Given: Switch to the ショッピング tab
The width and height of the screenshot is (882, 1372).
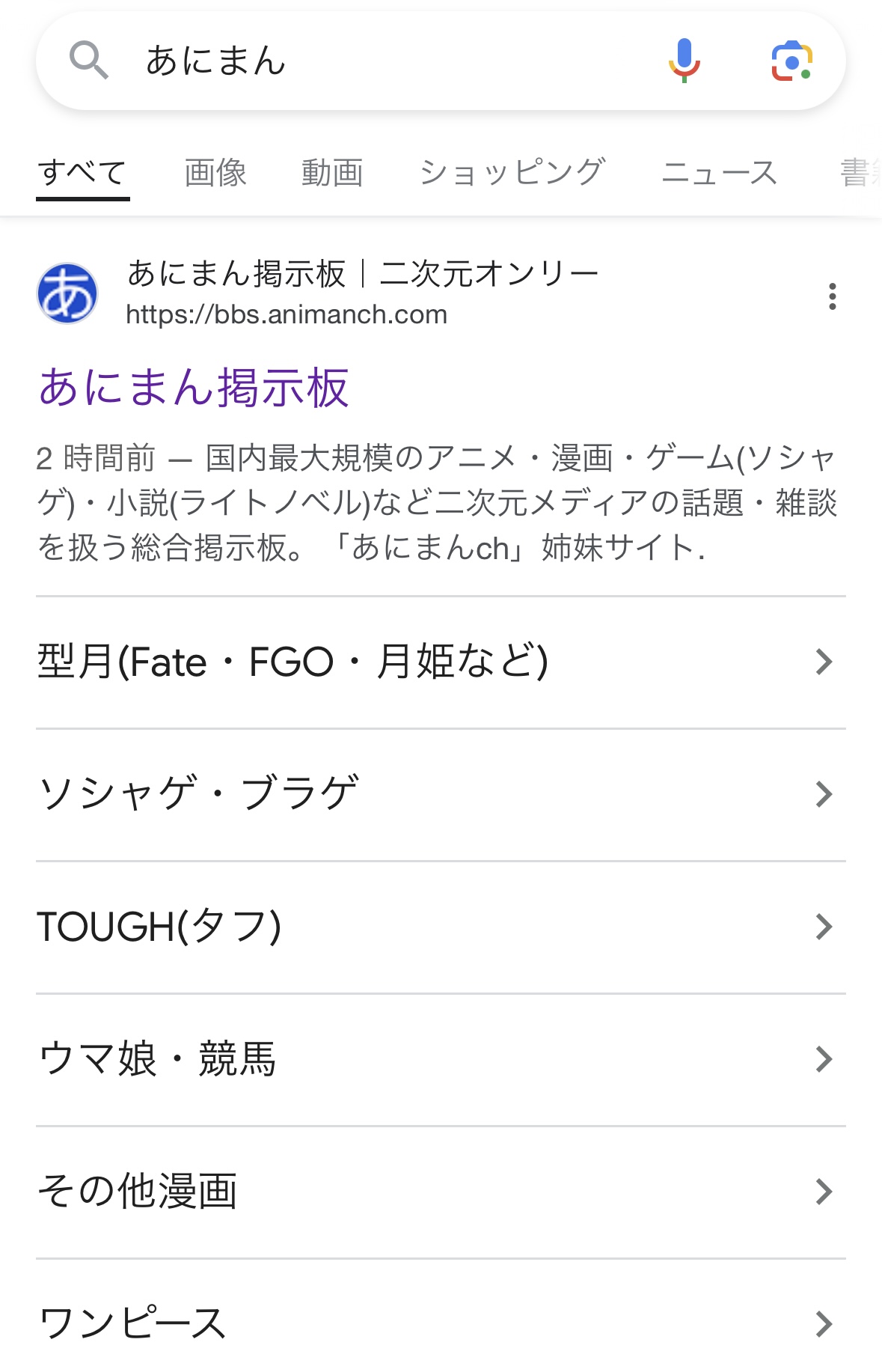Looking at the screenshot, I should coord(512,173).
